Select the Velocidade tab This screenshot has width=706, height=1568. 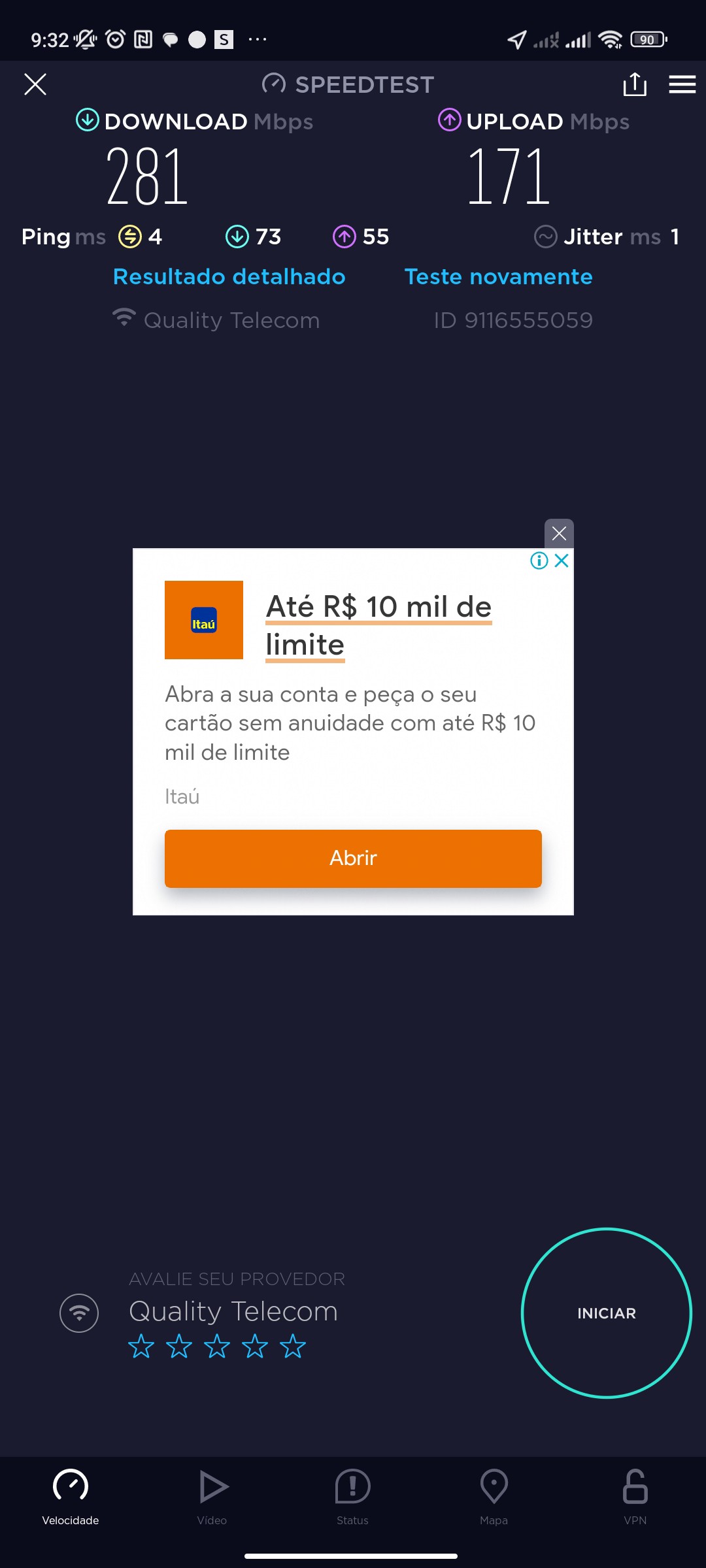71,1496
